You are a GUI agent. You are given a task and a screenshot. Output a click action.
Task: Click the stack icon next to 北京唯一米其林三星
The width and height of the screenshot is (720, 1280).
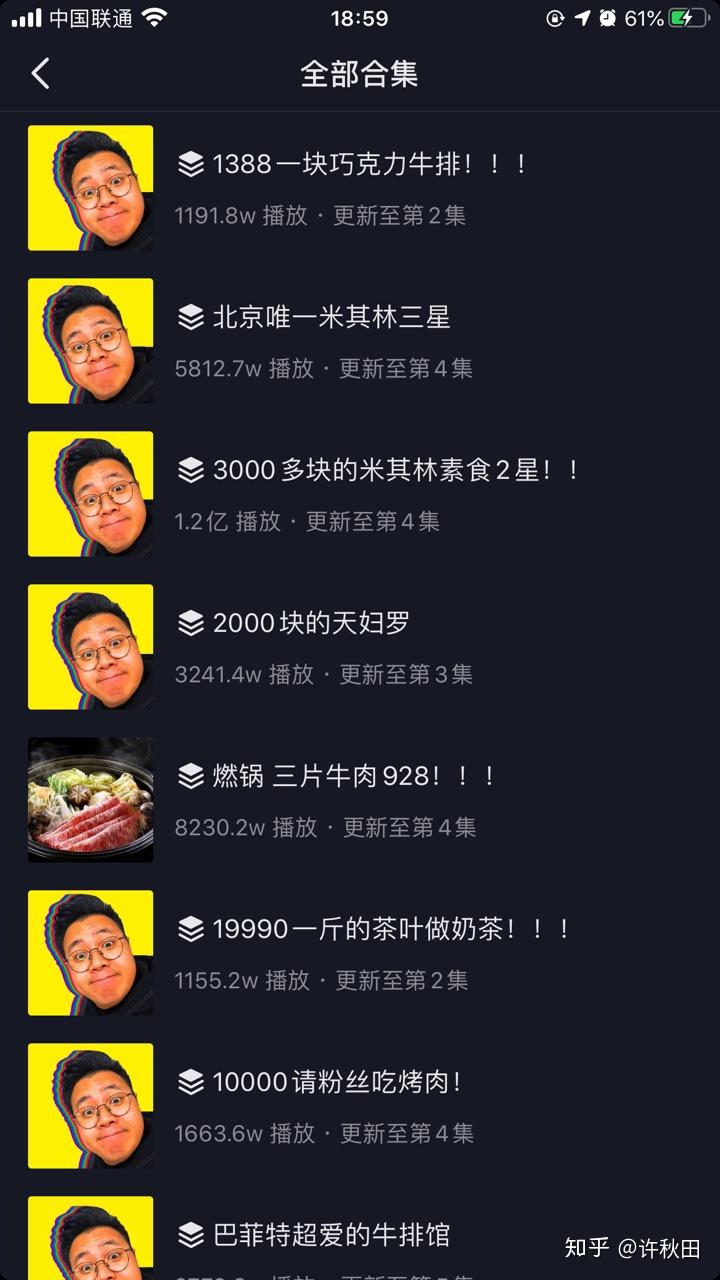pos(190,317)
